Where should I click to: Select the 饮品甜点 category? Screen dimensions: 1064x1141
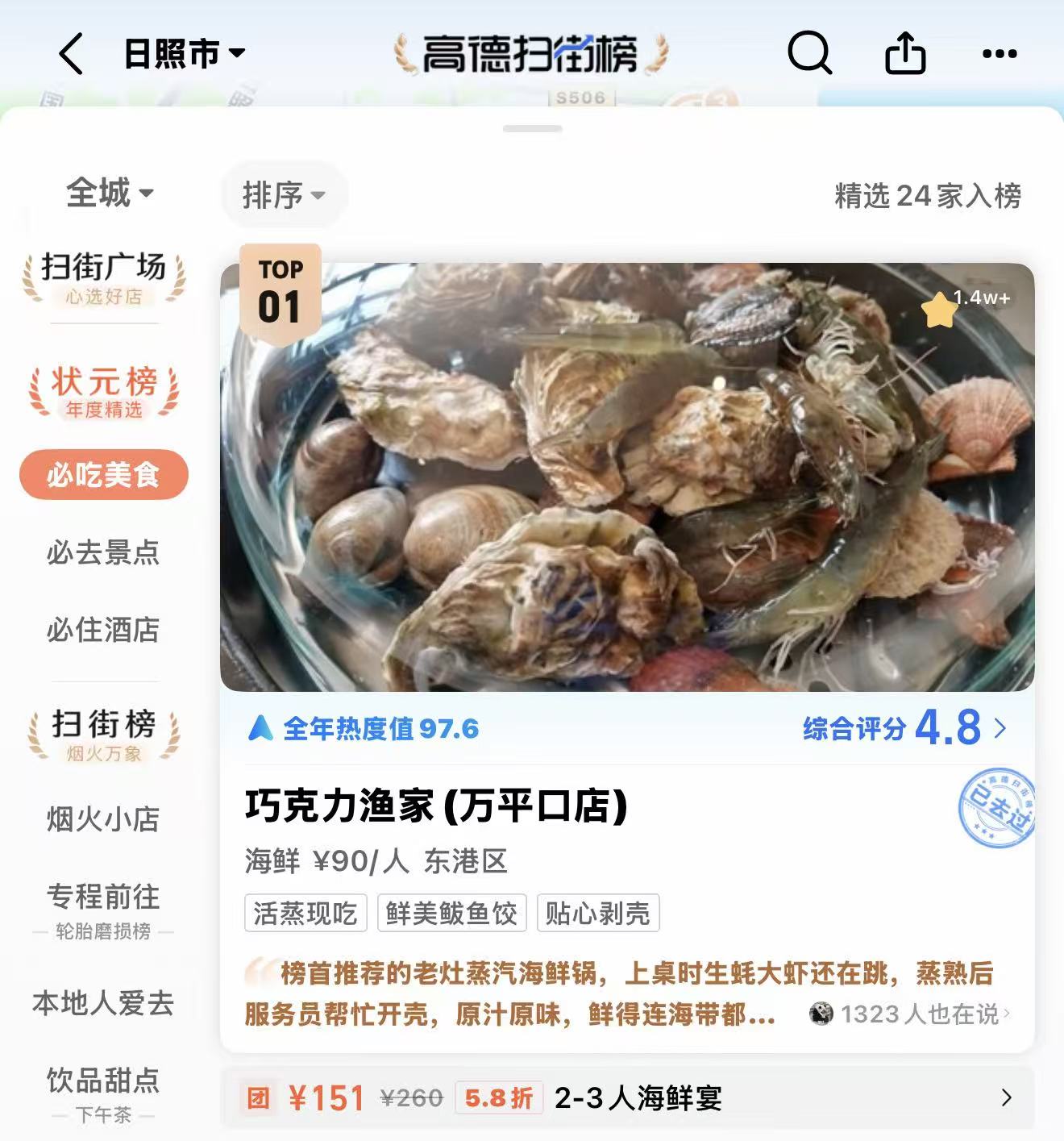[103, 1090]
